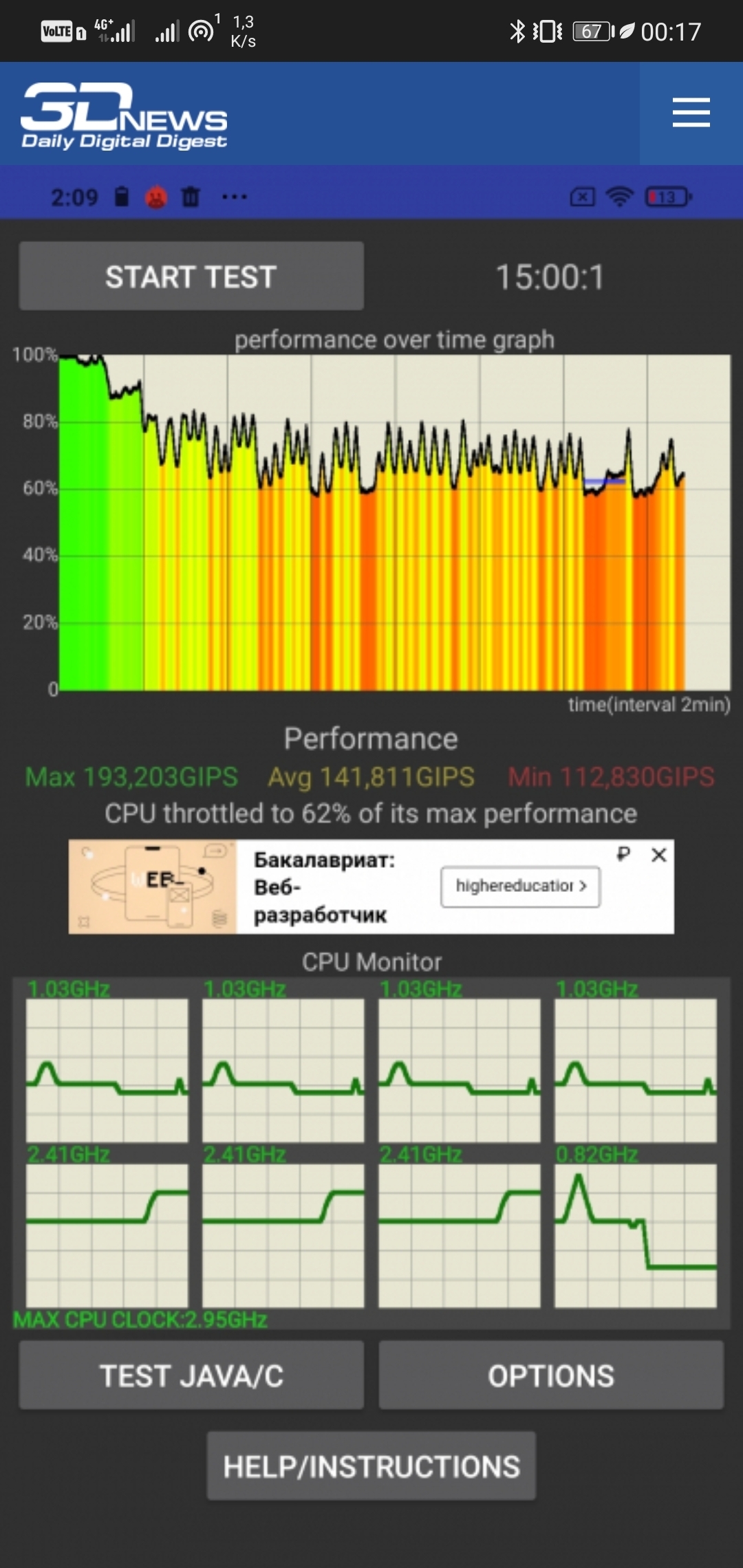Open the 3DNews hamburger menu
Viewport: 743px width, 1568px height.
691,113
